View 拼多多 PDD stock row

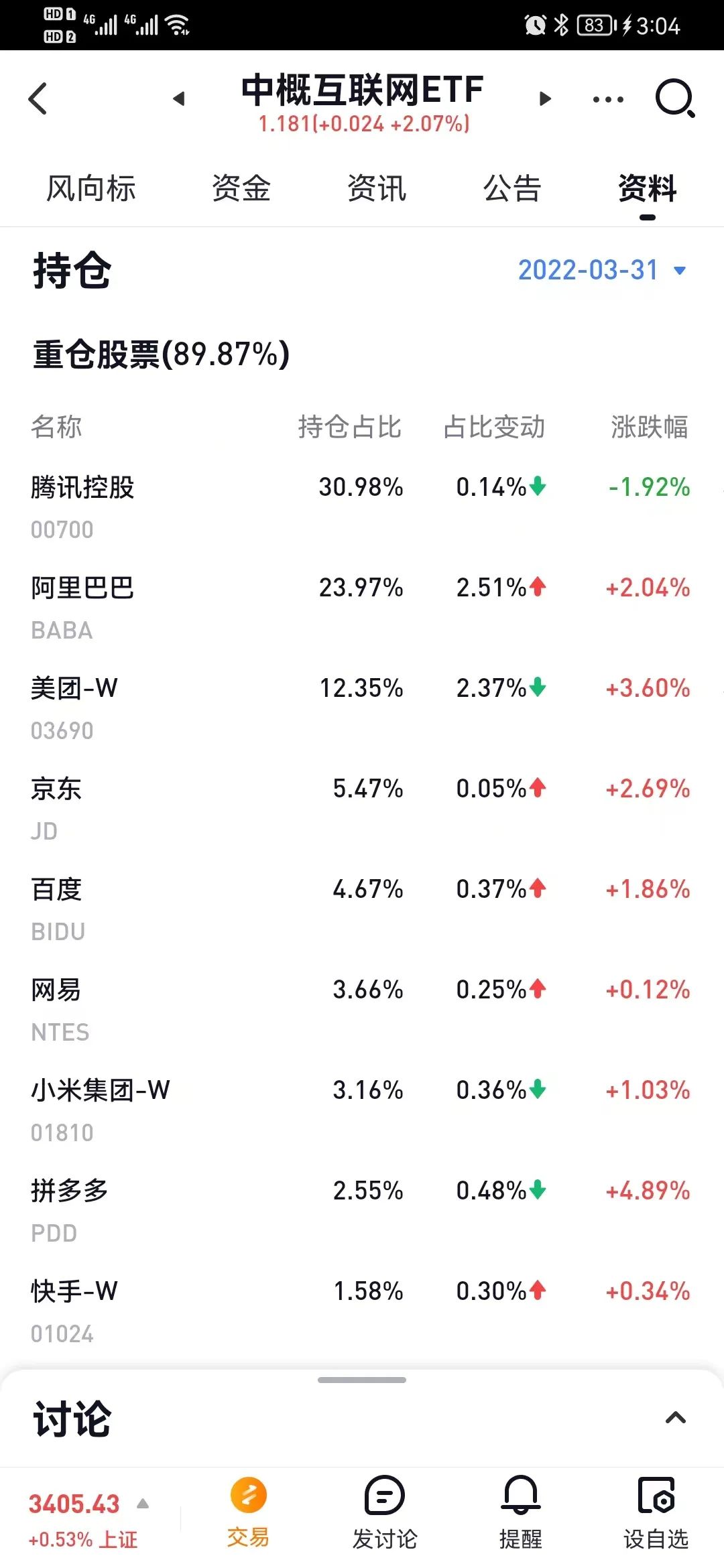pos(201,1206)
